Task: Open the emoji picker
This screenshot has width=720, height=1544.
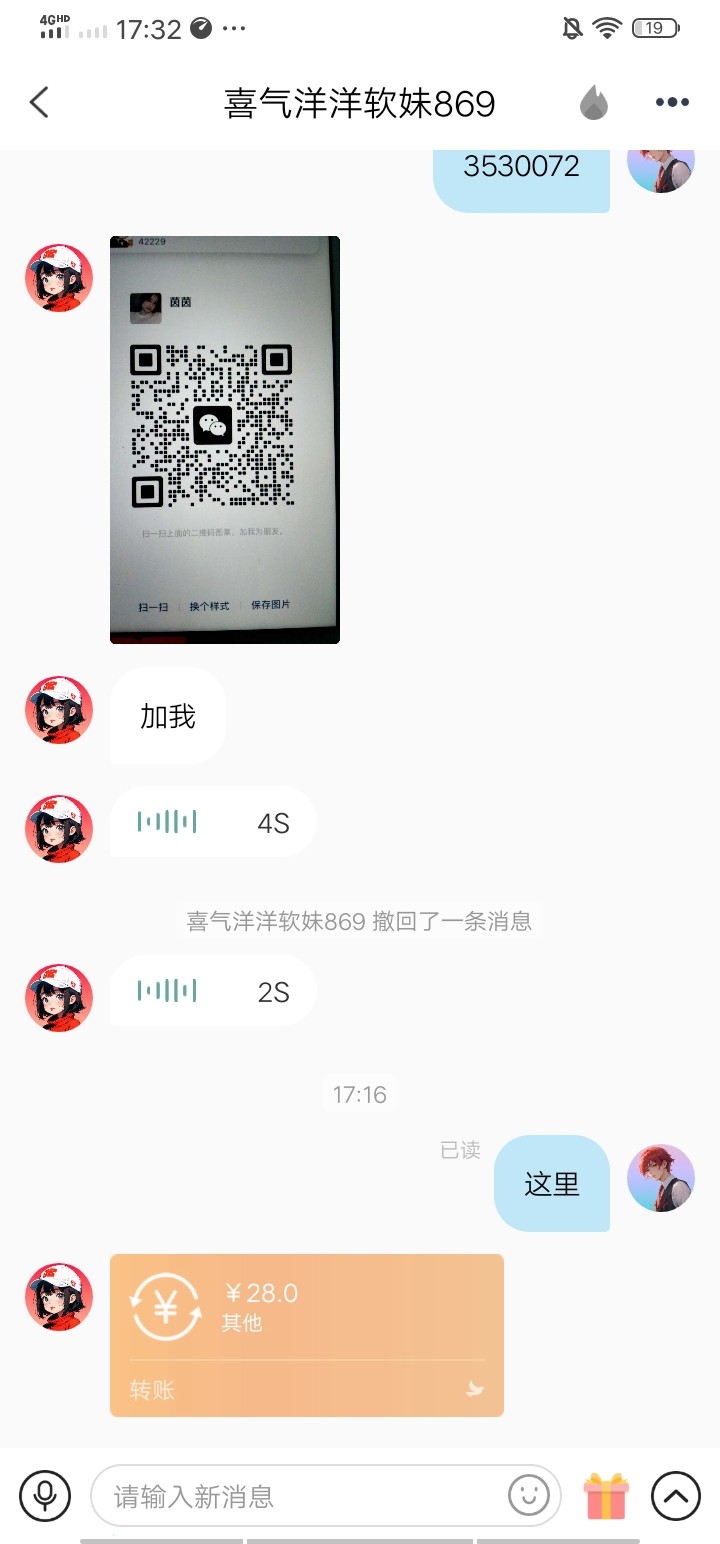Action: [529, 1496]
